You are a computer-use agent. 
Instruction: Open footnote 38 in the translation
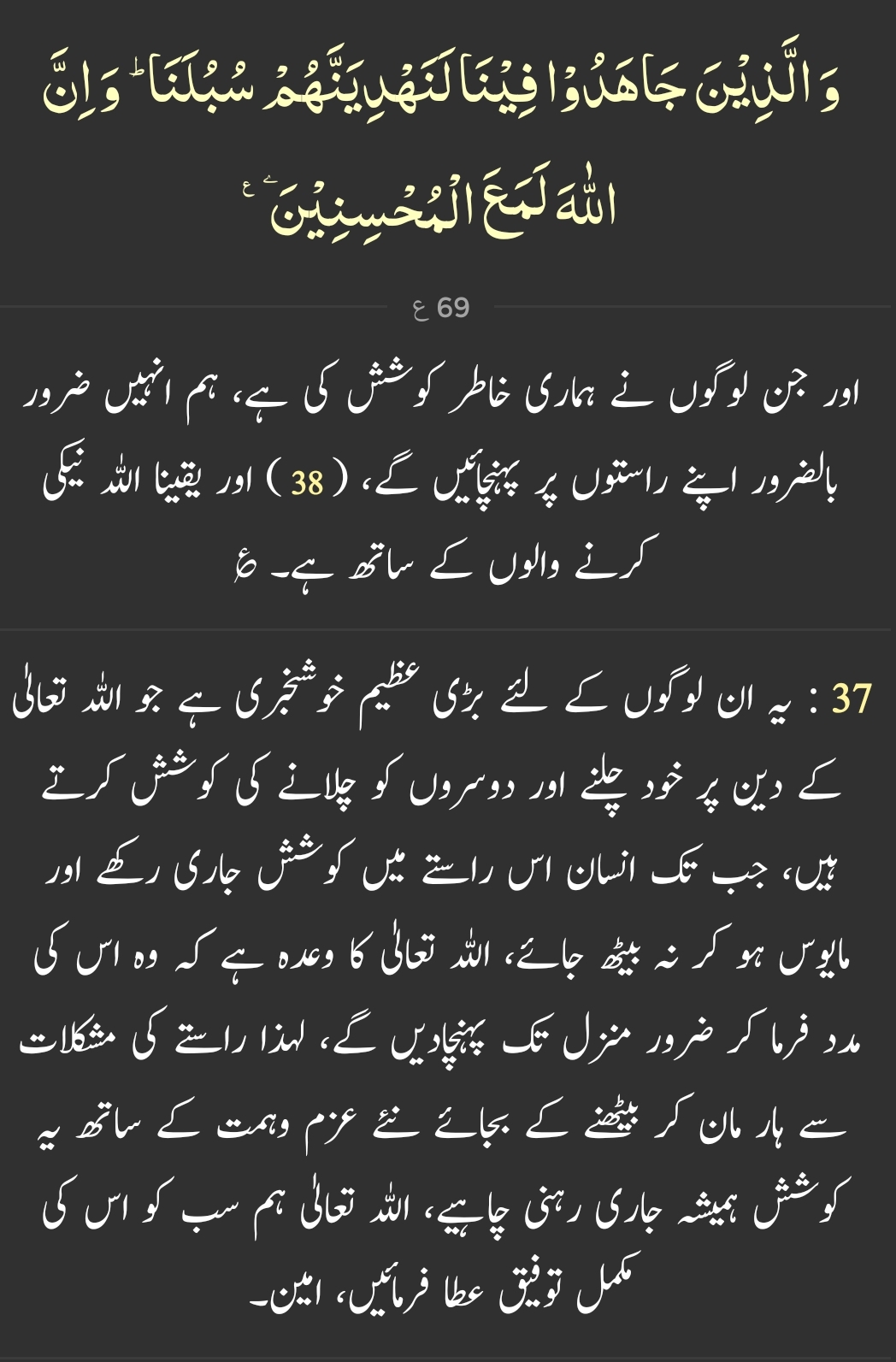pyautogui.click(x=307, y=485)
